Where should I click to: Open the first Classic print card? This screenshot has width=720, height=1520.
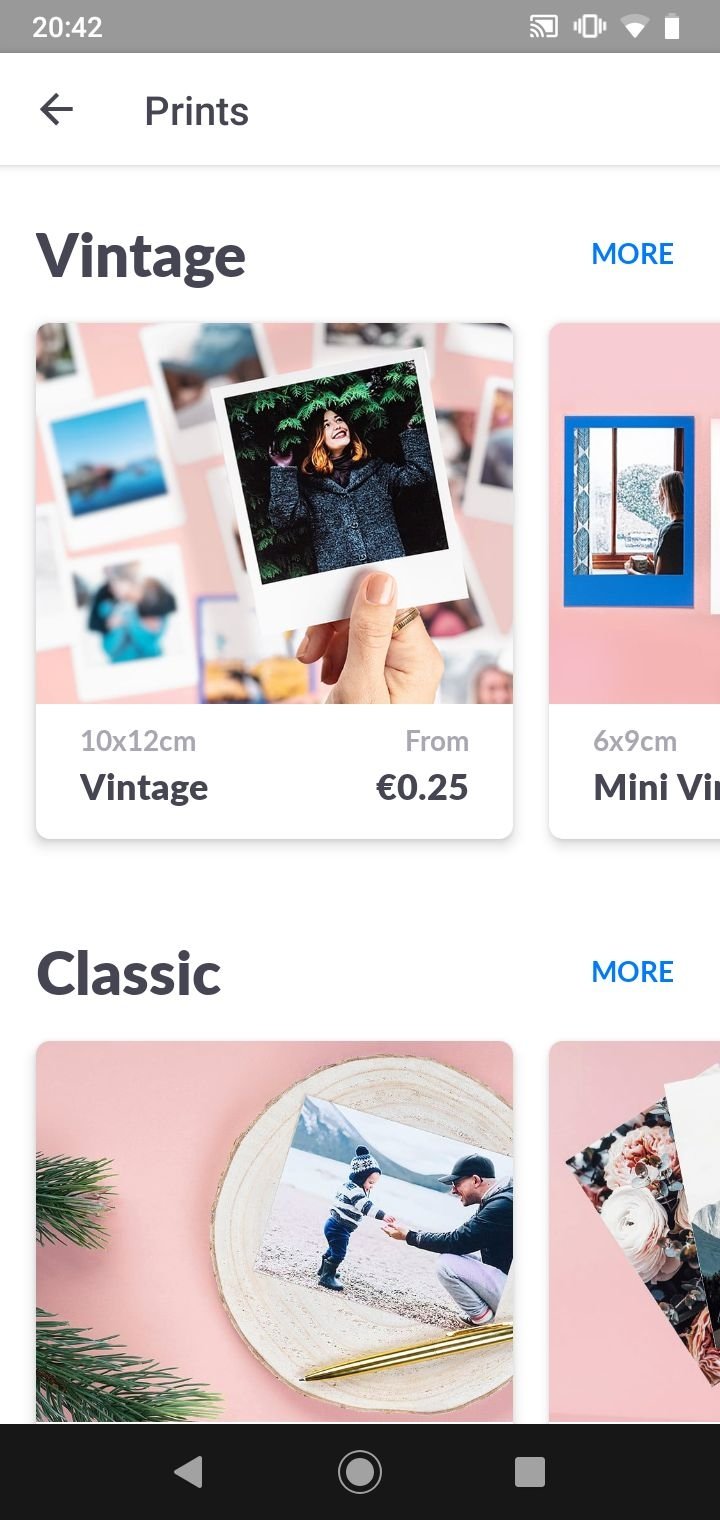tap(274, 1230)
